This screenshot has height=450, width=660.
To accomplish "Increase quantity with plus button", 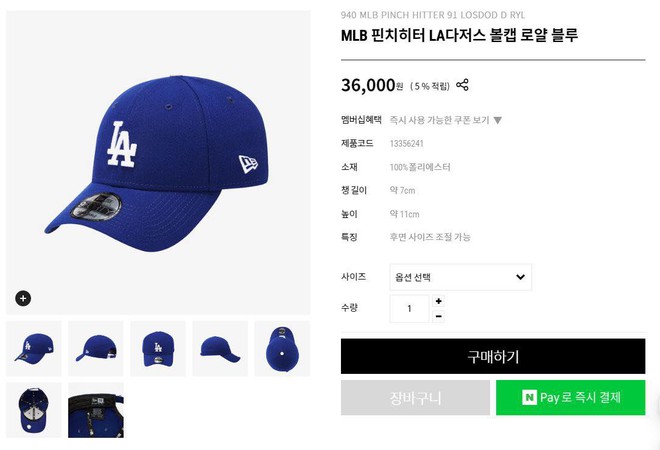I will 438,301.
